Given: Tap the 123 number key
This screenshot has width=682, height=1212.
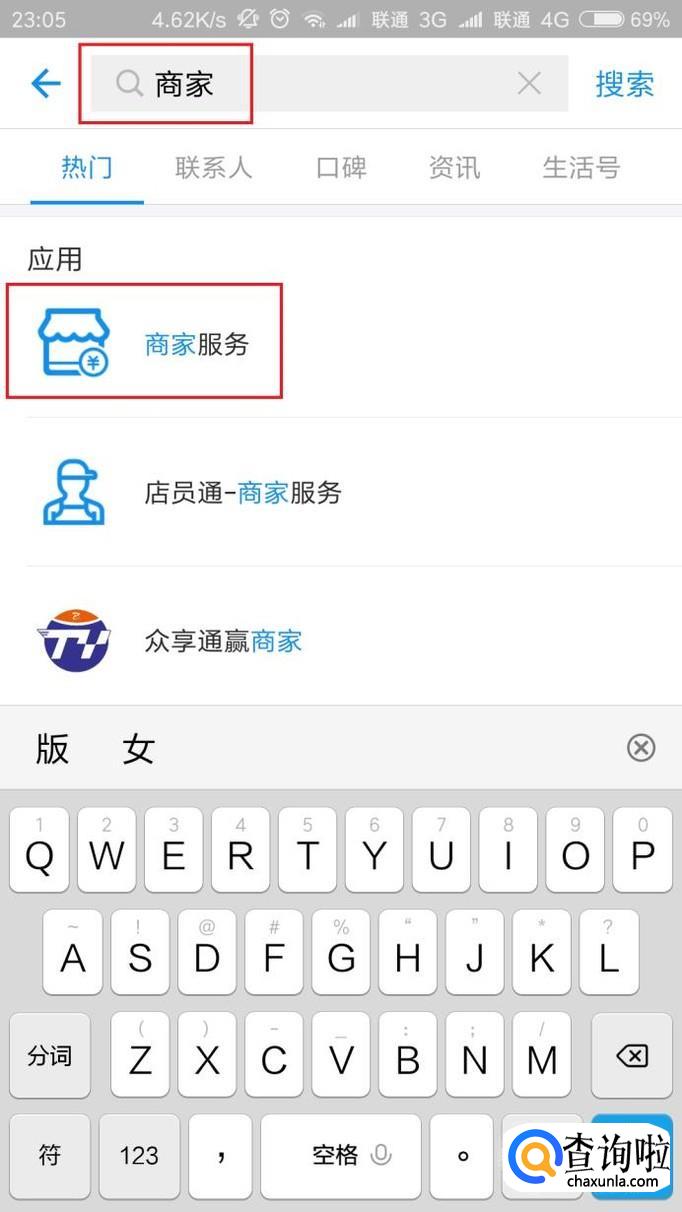Looking at the screenshot, I should pos(139,1156).
